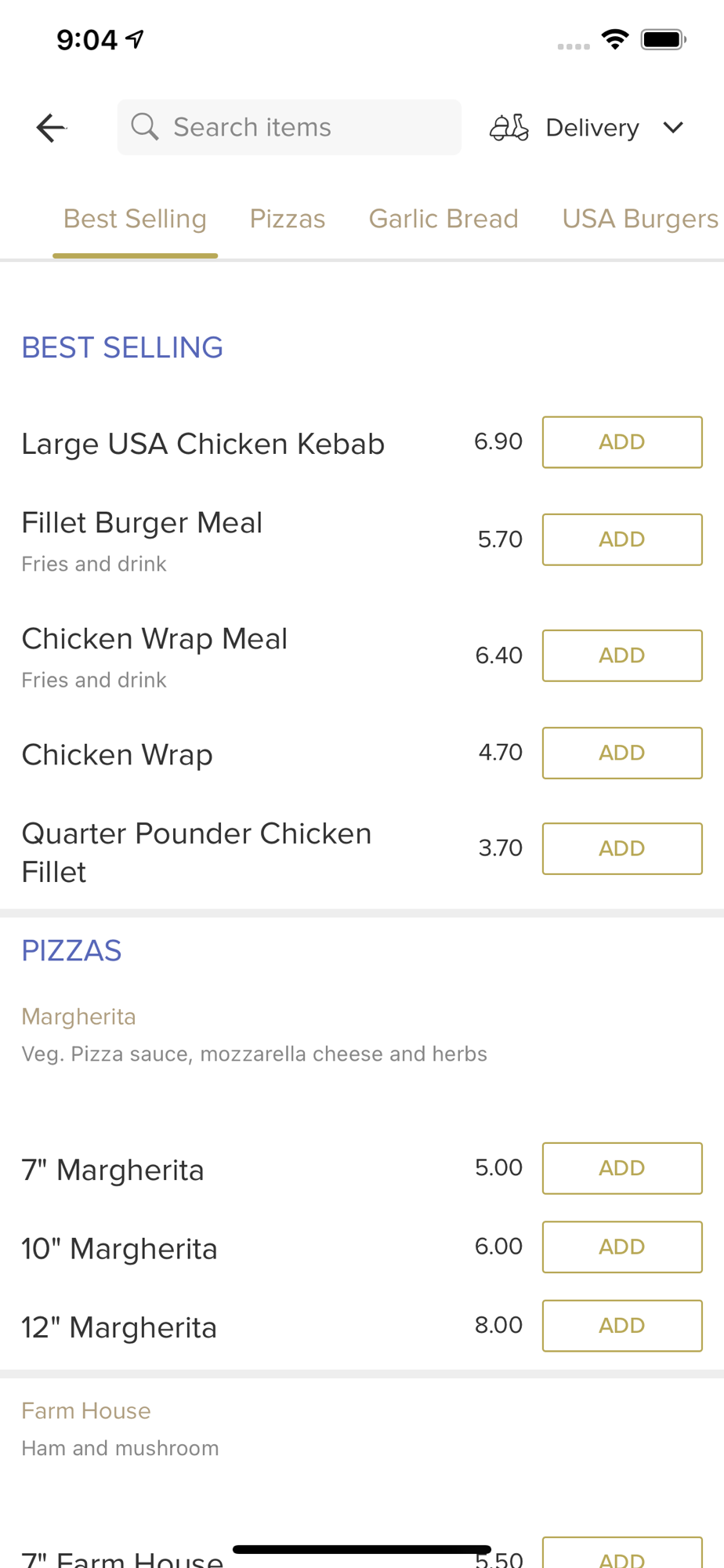
Task: Add Quarter Pounder Chicken Fillet
Action: (x=622, y=848)
